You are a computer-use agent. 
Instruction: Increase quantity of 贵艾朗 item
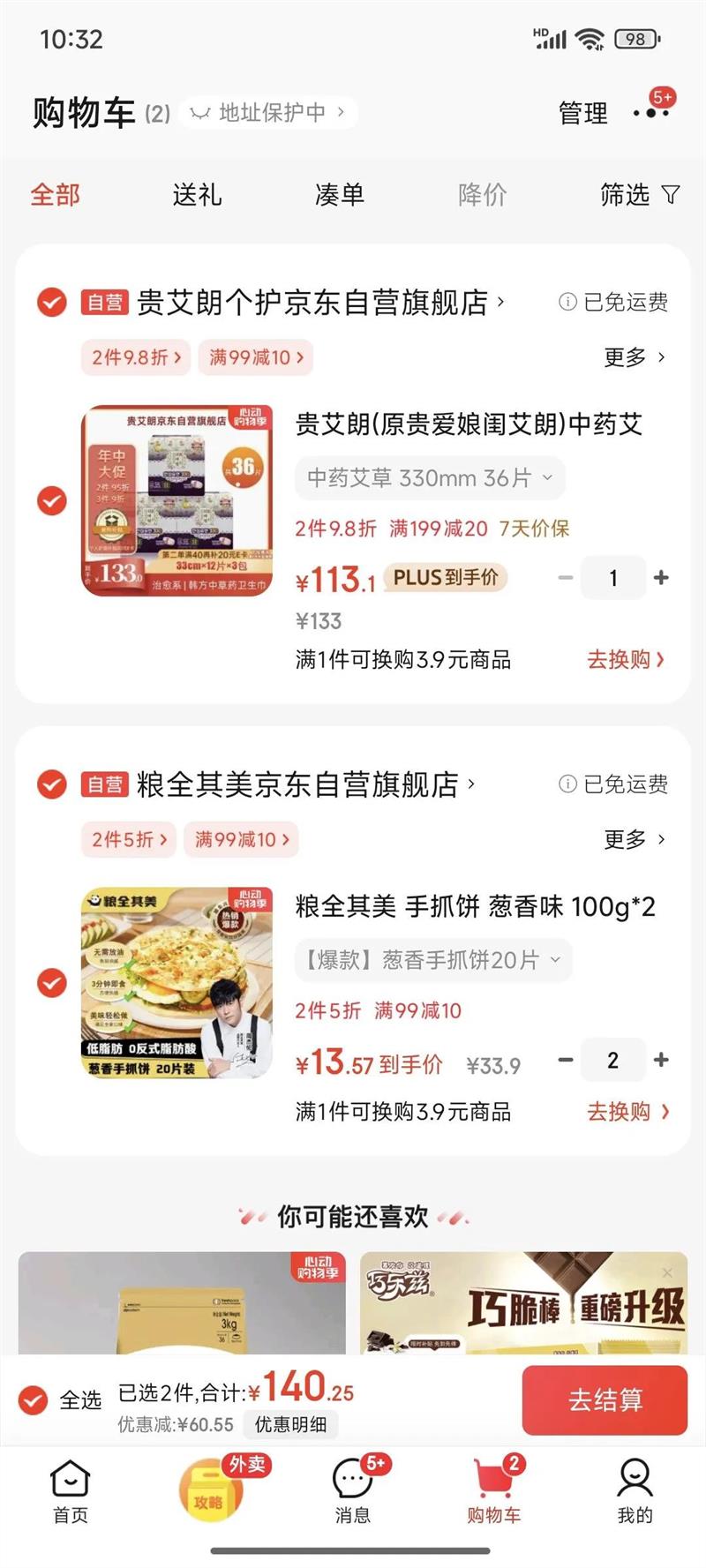click(x=661, y=578)
